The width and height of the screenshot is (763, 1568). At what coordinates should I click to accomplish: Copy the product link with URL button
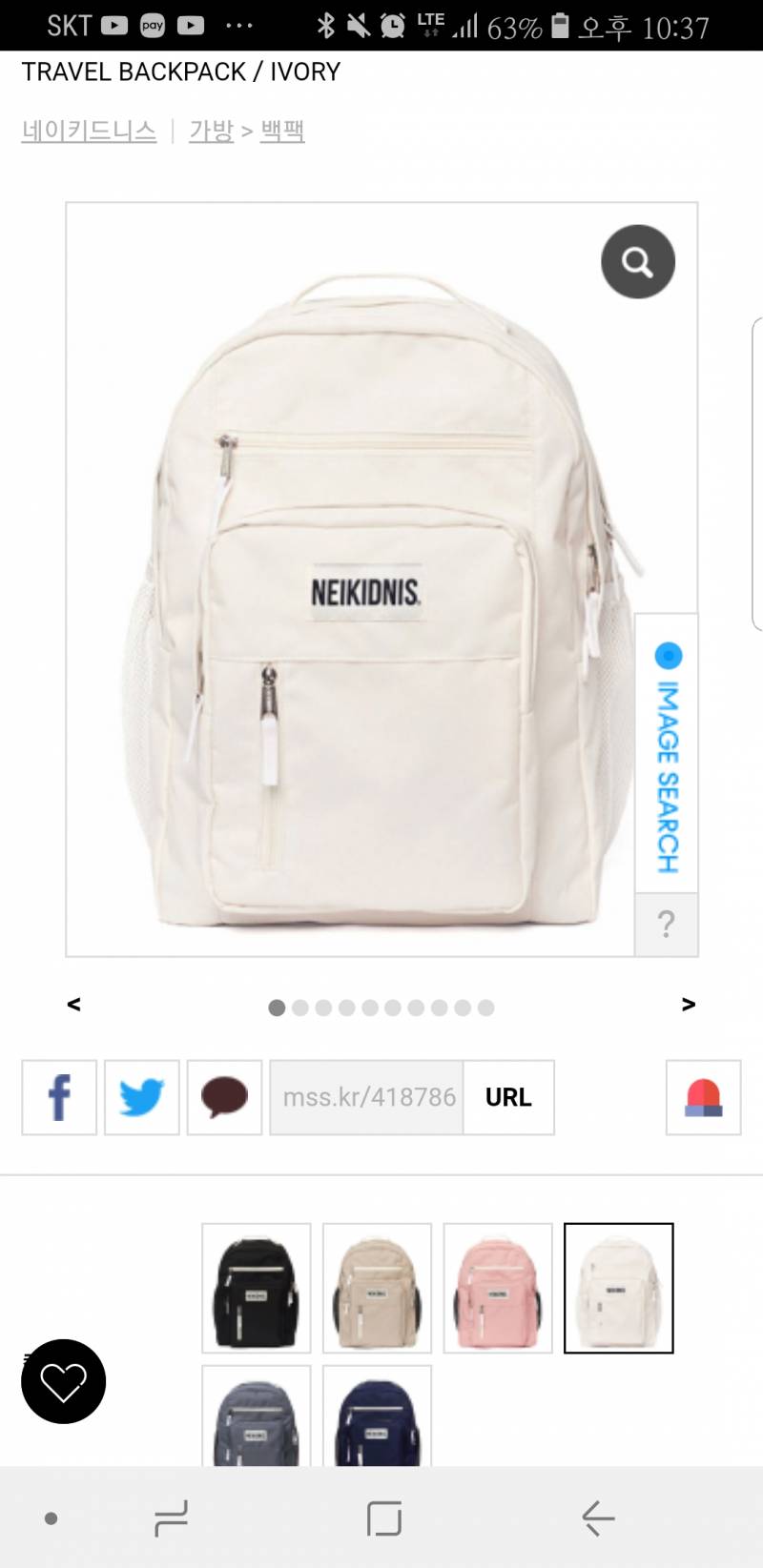click(x=508, y=1097)
